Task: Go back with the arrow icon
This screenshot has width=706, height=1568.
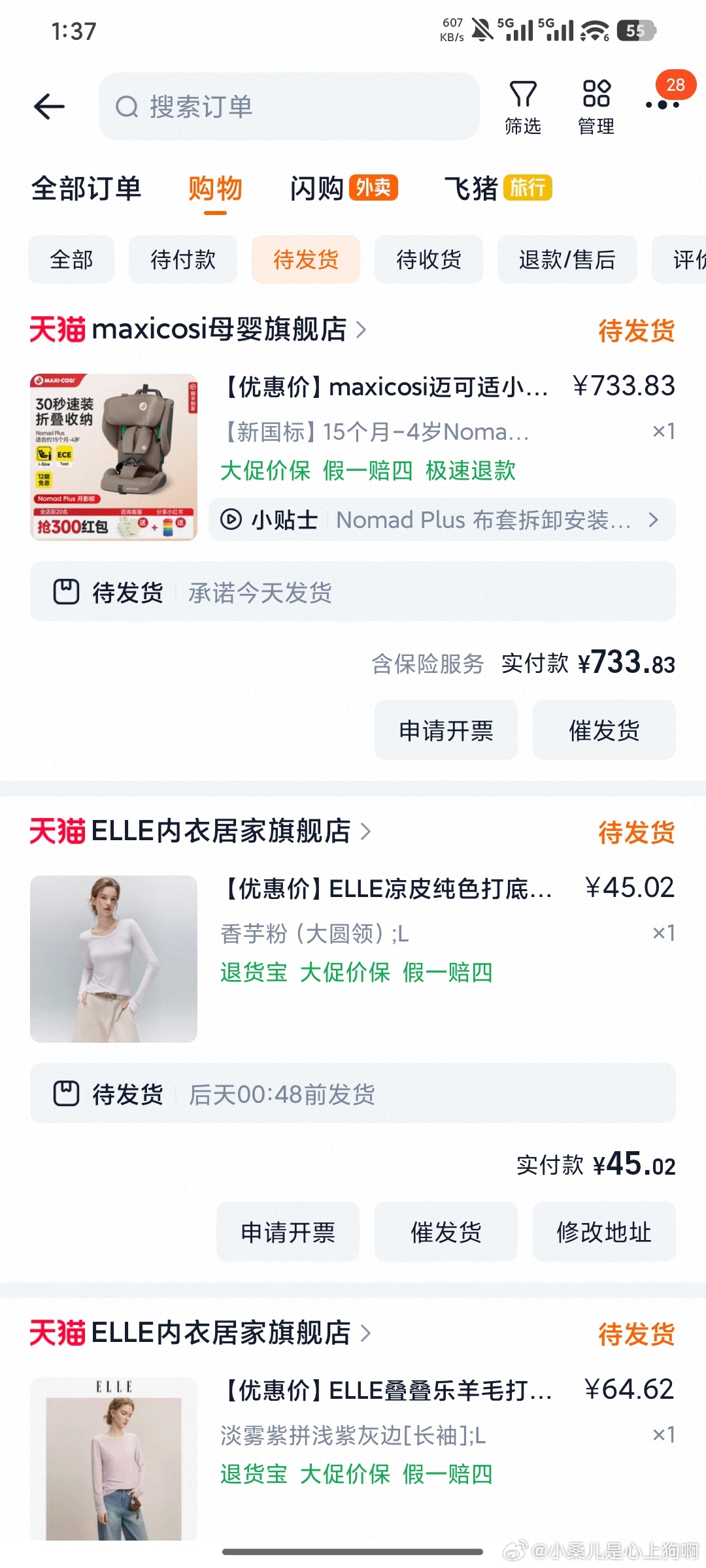Action: (x=50, y=106)
